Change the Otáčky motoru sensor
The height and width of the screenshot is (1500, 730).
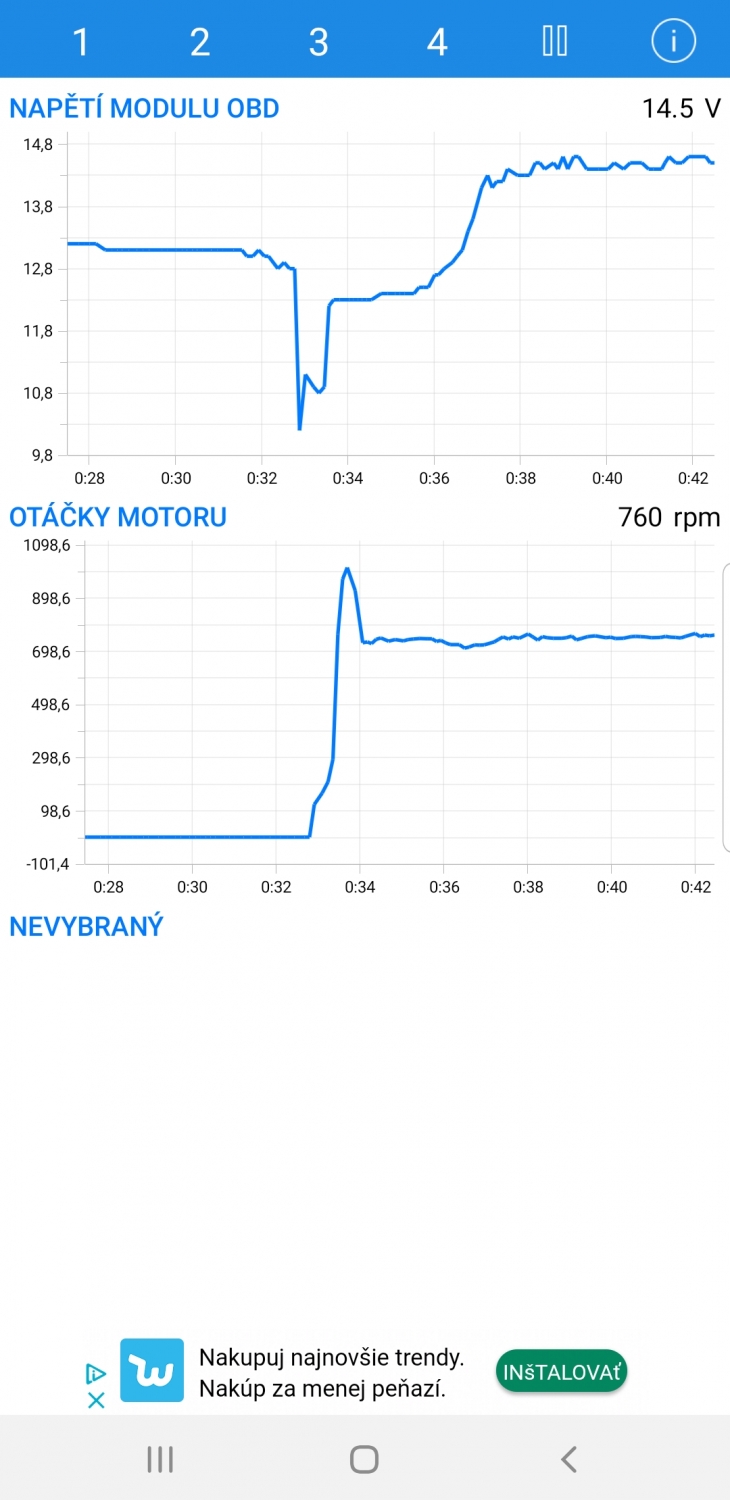[118, 517]
